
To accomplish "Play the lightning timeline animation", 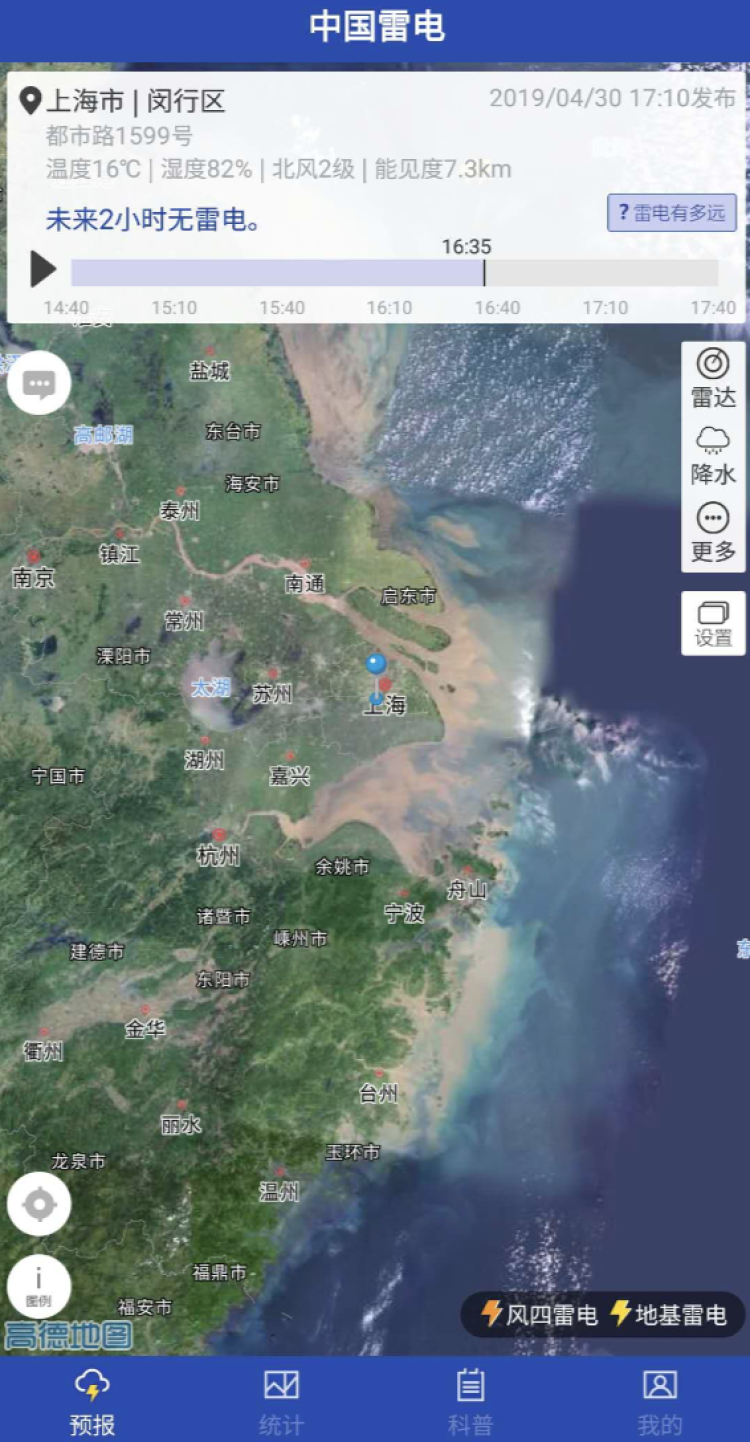I will tap(43, 269).
